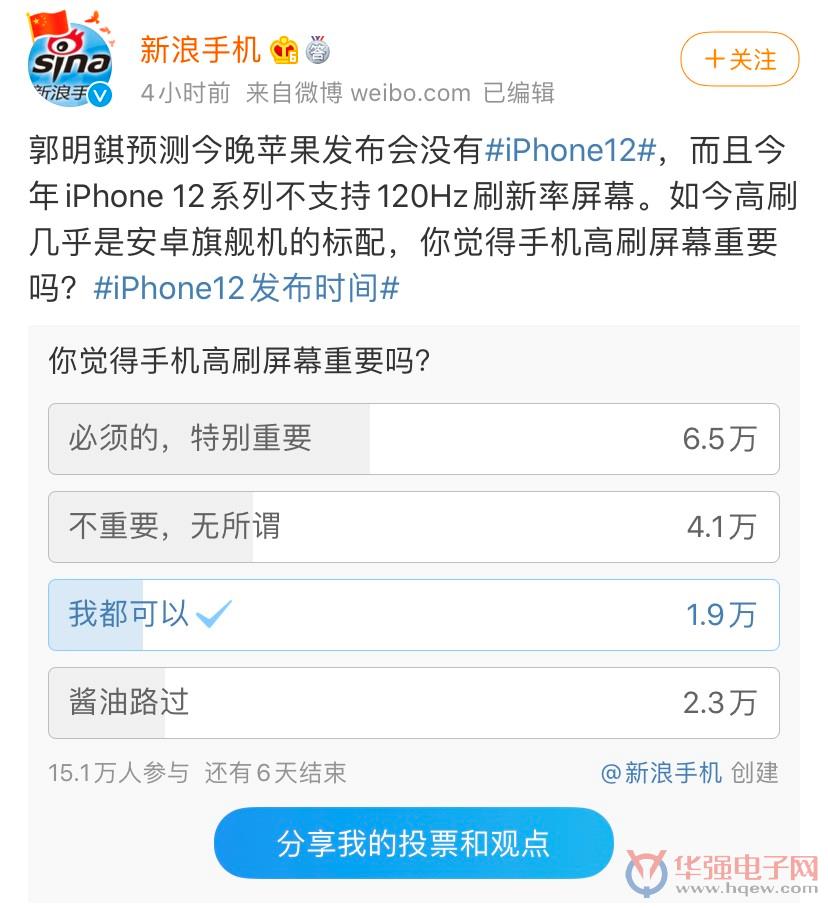Image resolution: width=828 pixels, height=908 pixels.
Task: Open the 新浪手机 account name
Action: click(200, 49)
